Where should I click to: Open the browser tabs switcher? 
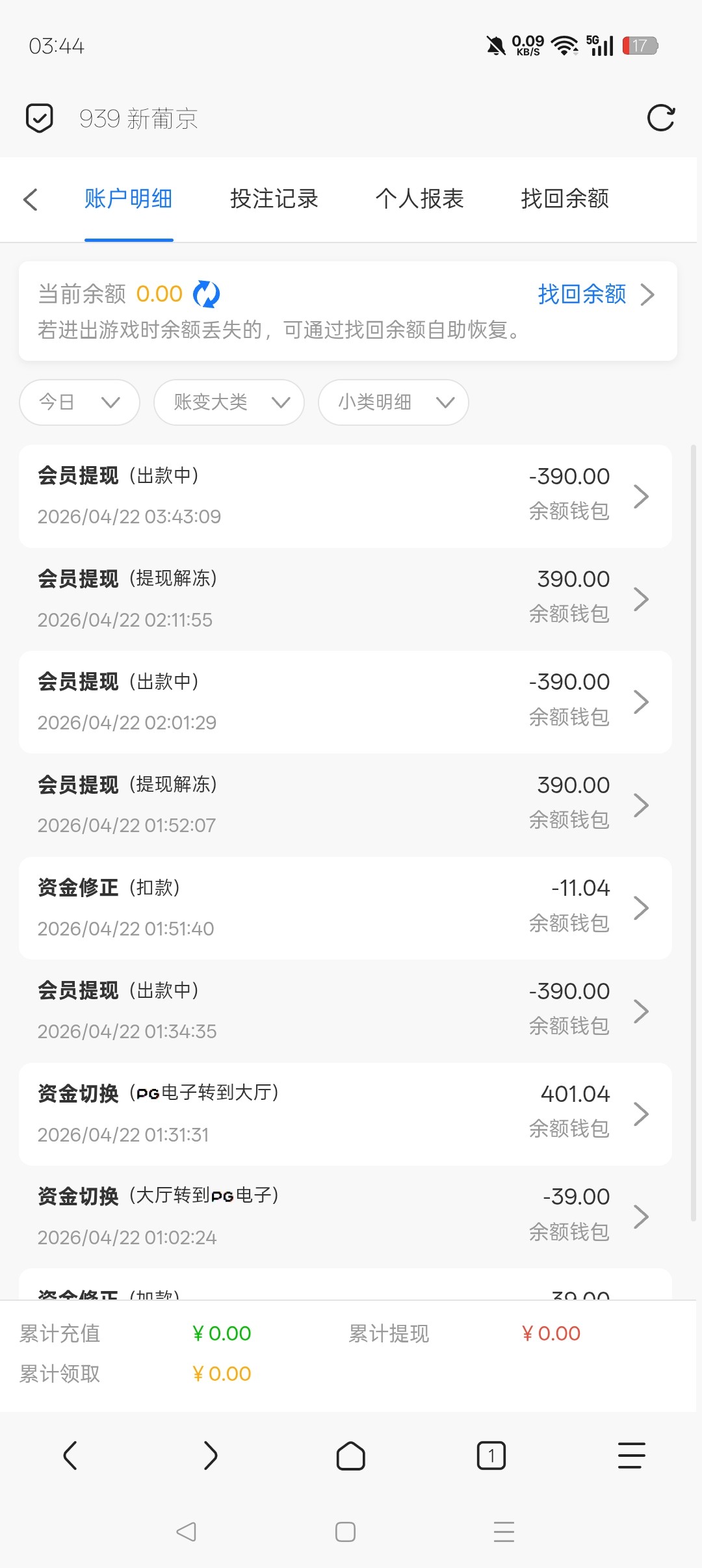point(491,1456)
